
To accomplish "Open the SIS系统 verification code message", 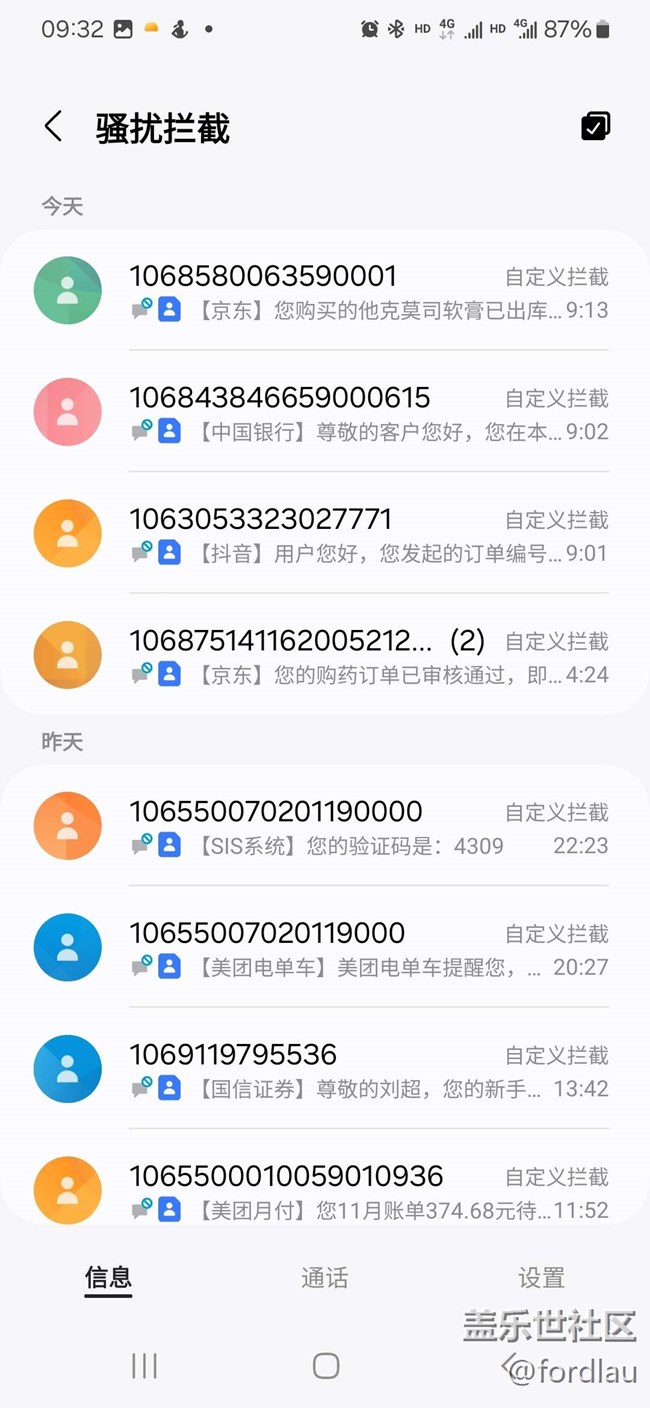I will pyautogui.click(x=325, y=826).
